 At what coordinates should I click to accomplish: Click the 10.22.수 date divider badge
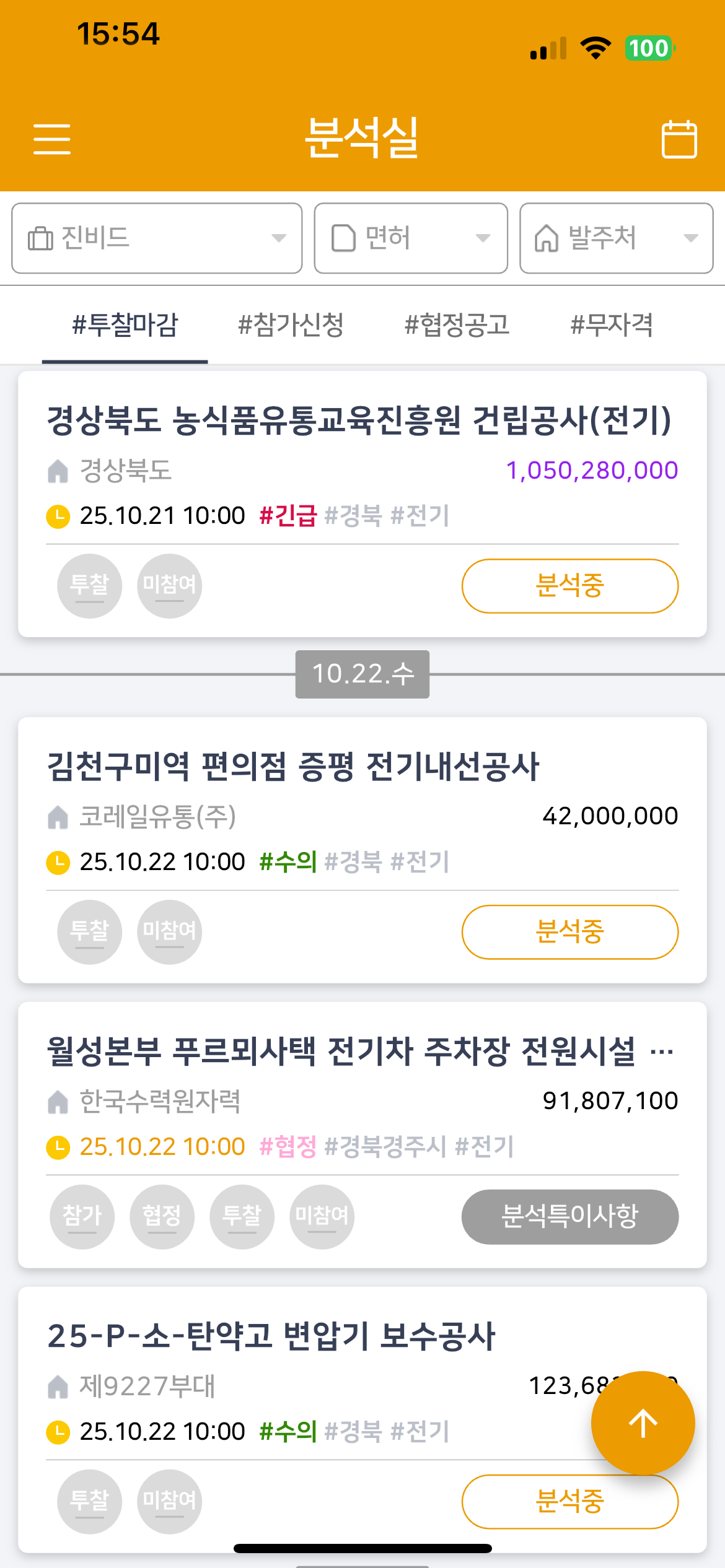tap(362, 674)
